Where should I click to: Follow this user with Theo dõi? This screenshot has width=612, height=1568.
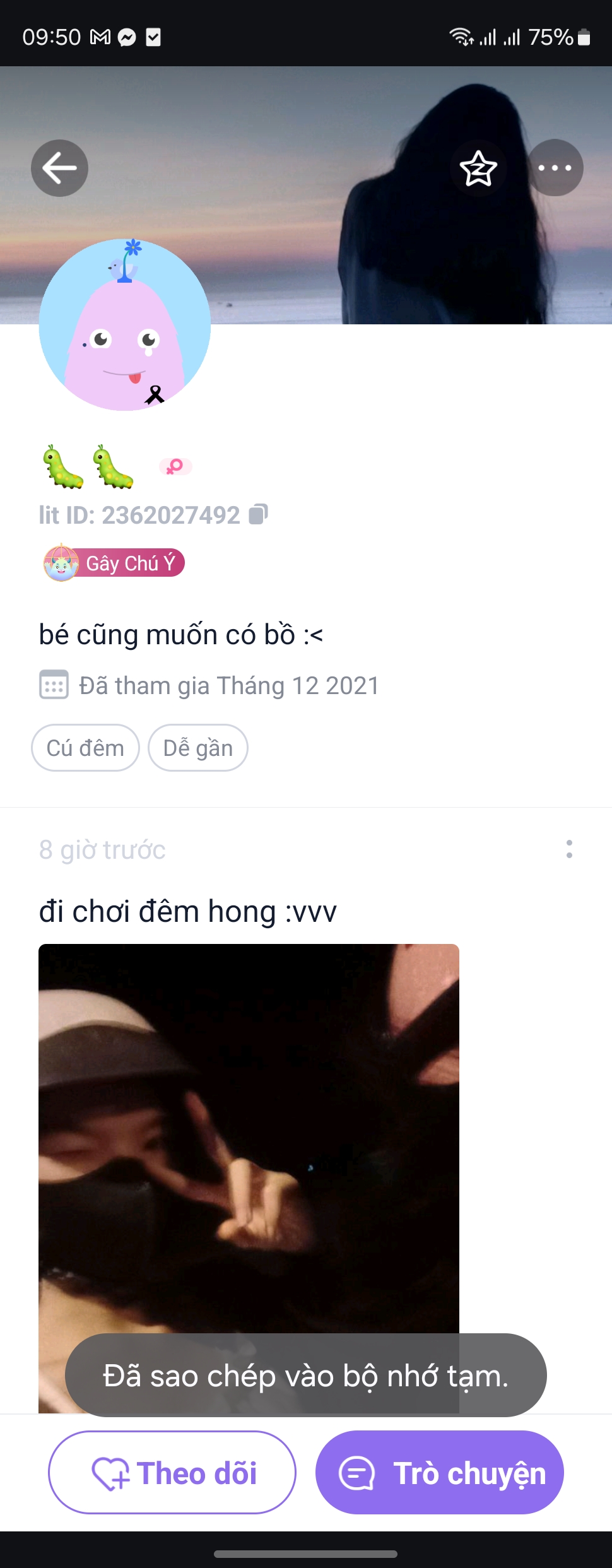(172, 1472)
